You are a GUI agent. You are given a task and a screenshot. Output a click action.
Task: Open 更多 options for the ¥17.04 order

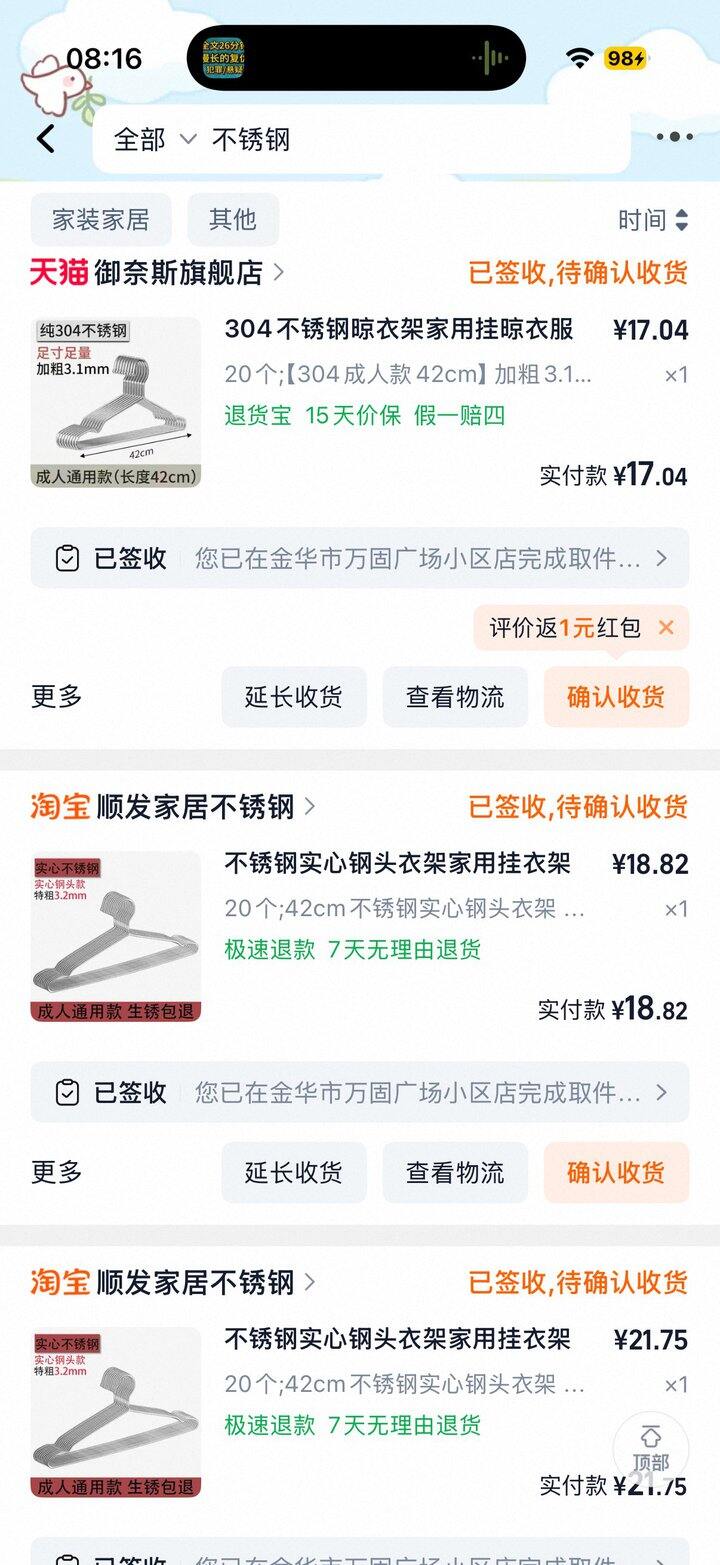pyautogui.click(x=57, y=697)
